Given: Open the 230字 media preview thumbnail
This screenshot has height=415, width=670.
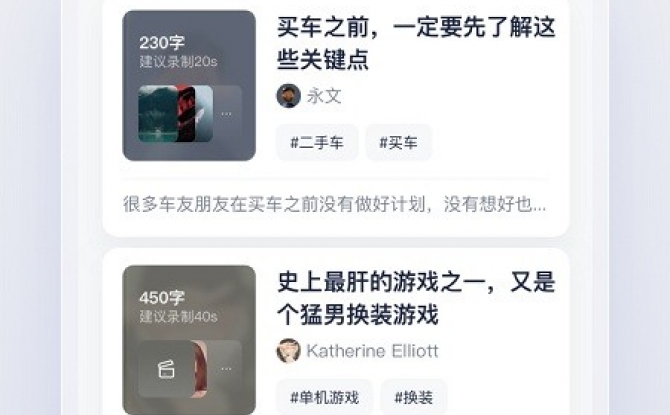Looking at the screenshot, I should pos(189,85).
